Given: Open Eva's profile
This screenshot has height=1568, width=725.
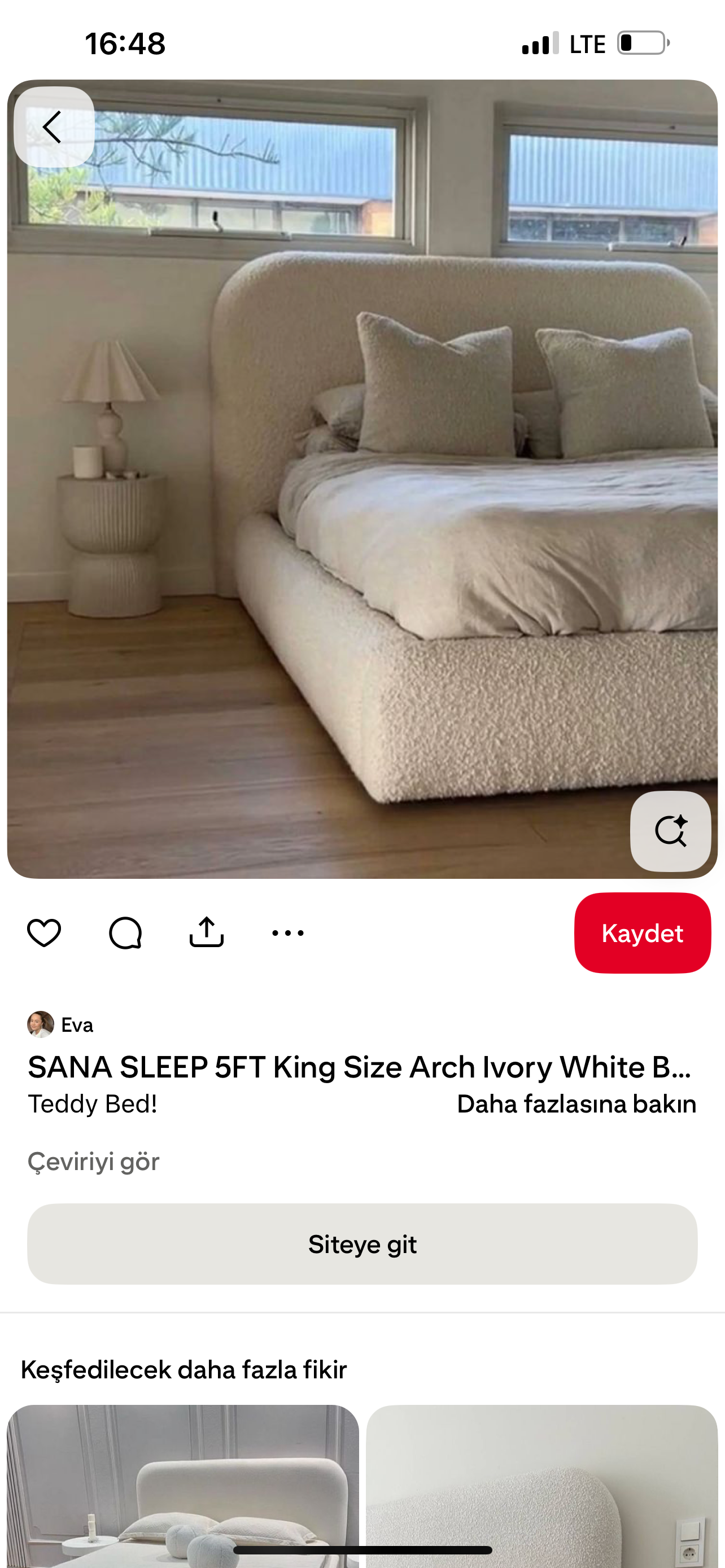Looking at the screenshot, I should coord(60,1024).
